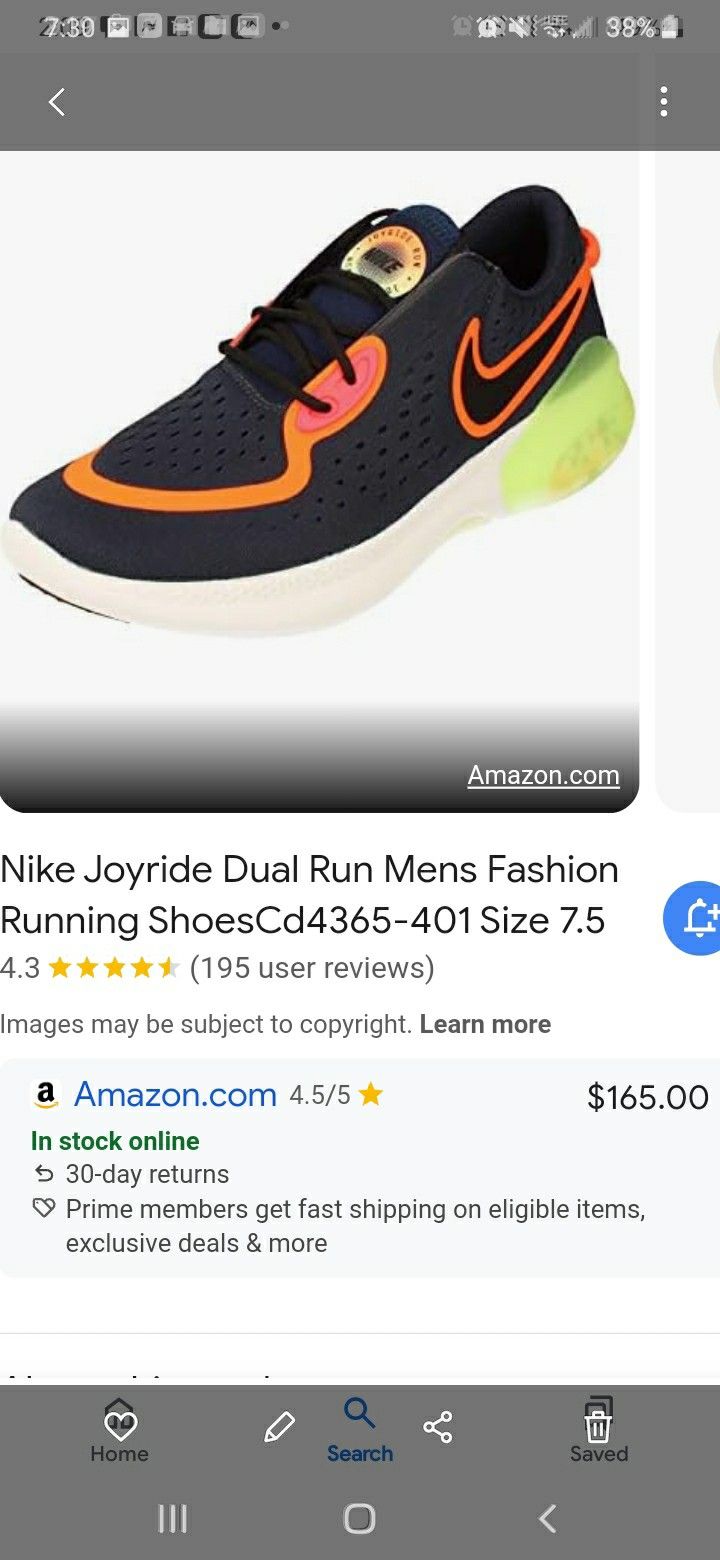
Task: Share this product
Action: tap(438, 1427)
